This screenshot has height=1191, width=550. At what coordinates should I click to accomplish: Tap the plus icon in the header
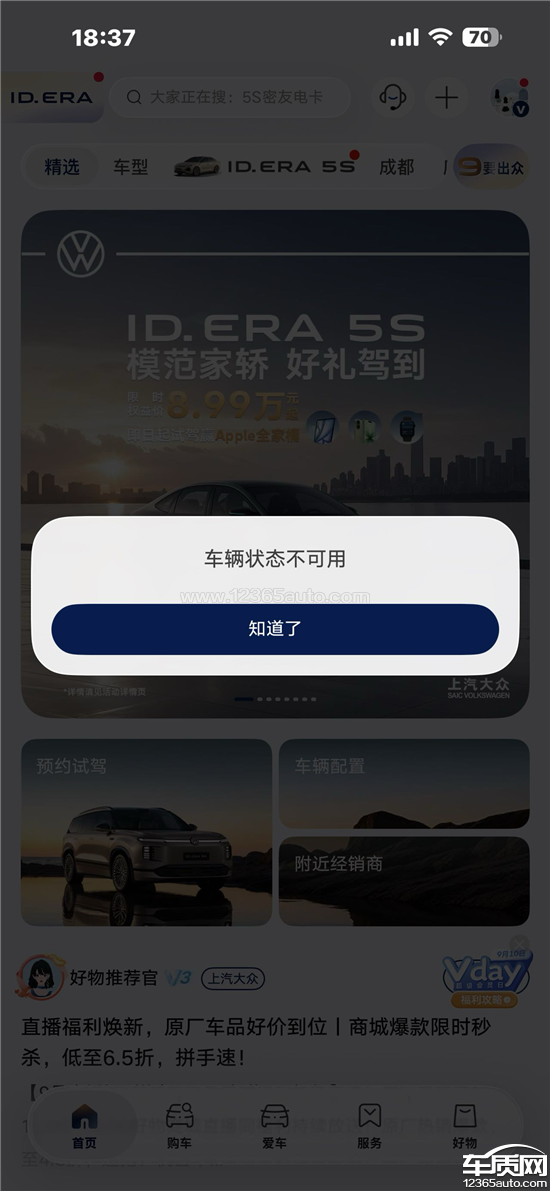[447, 97]
